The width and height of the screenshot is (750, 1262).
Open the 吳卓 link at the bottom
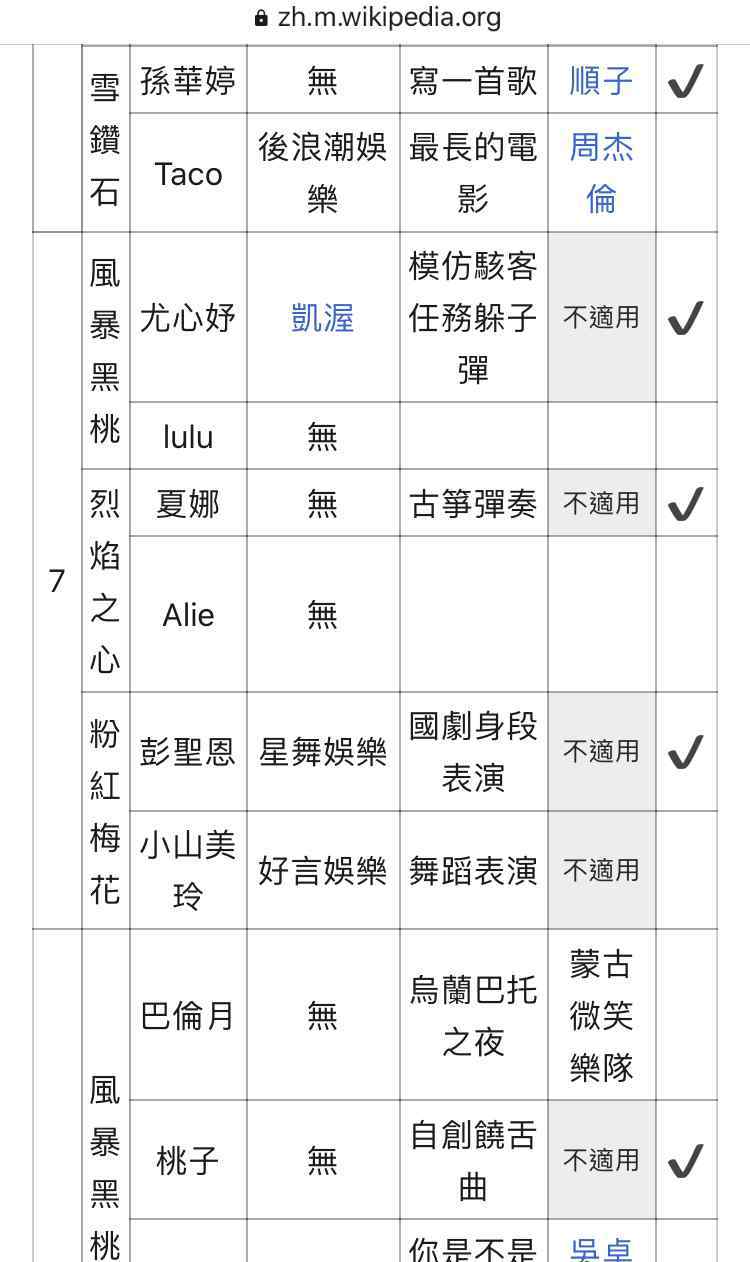click(x=601, y=1249)
